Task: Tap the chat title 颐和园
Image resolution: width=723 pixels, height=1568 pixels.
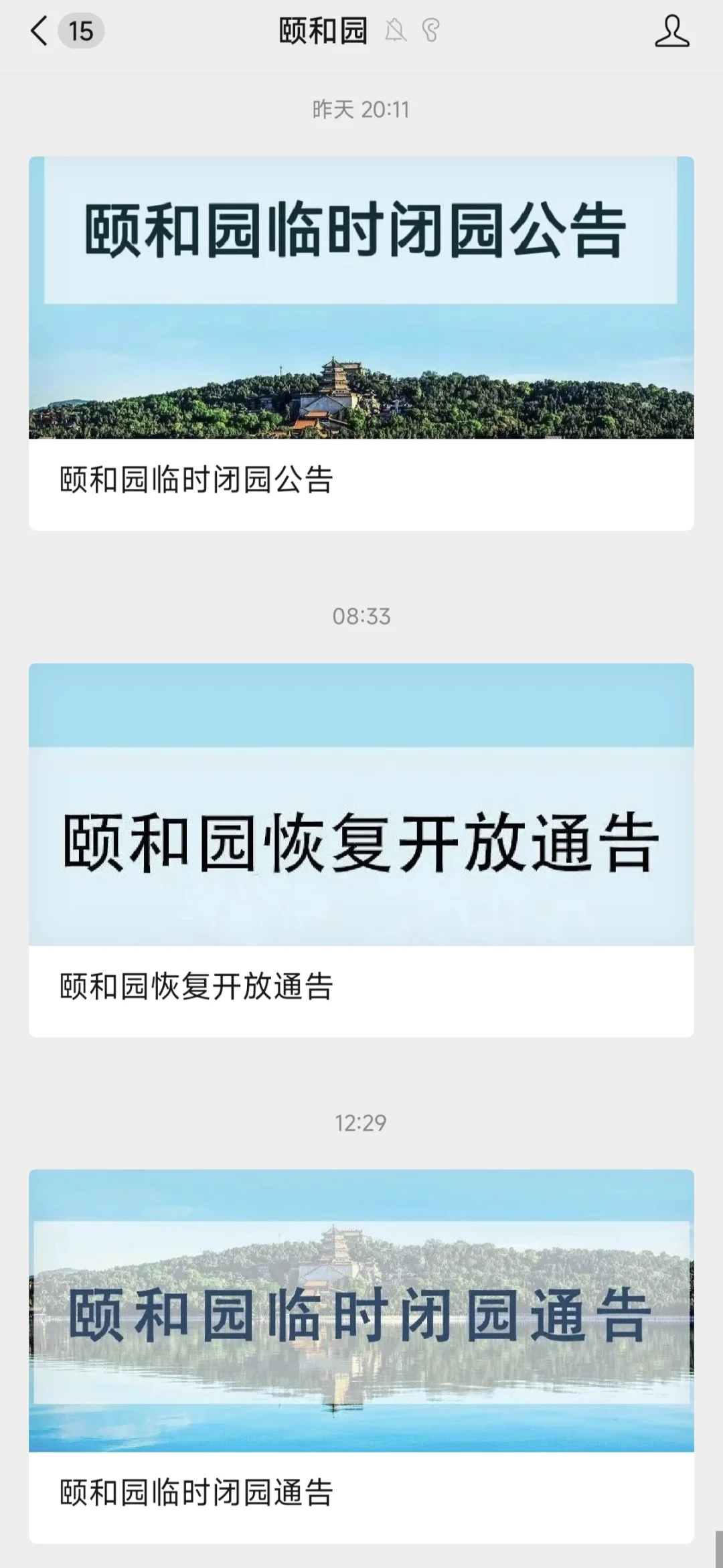Action: click(323, 31)
